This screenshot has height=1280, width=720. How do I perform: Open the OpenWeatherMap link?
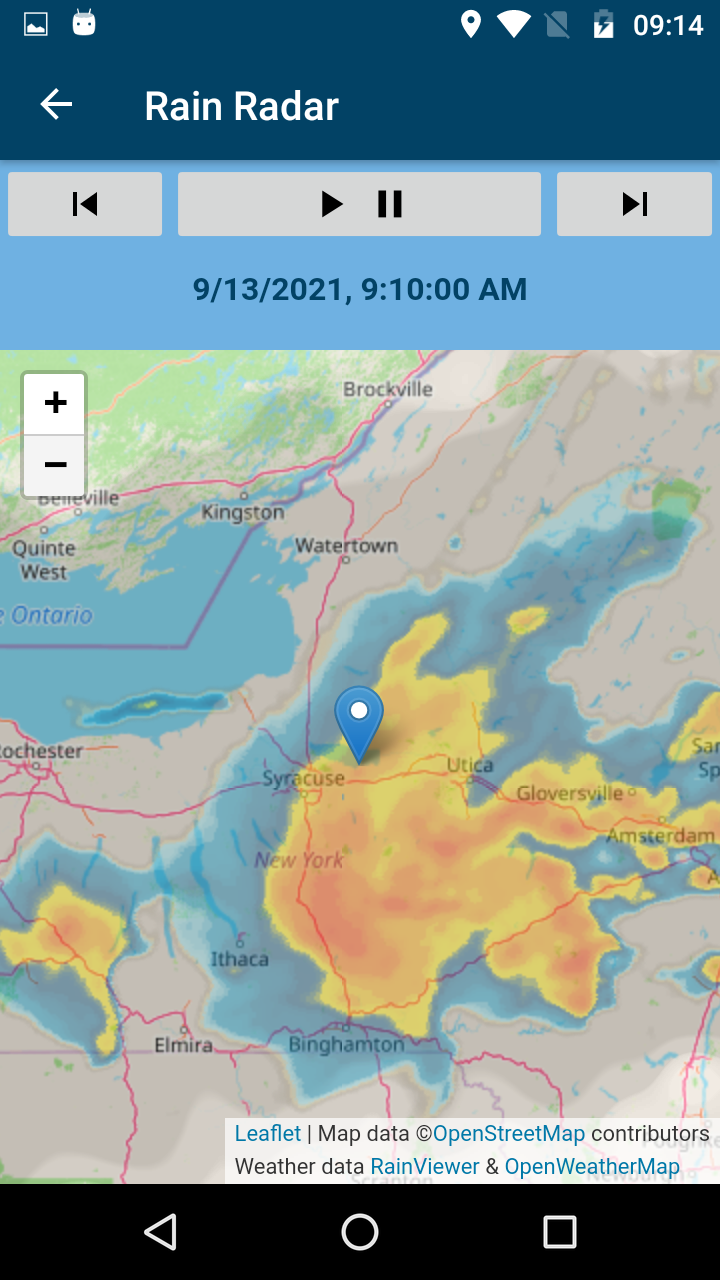click(592, 1166)
